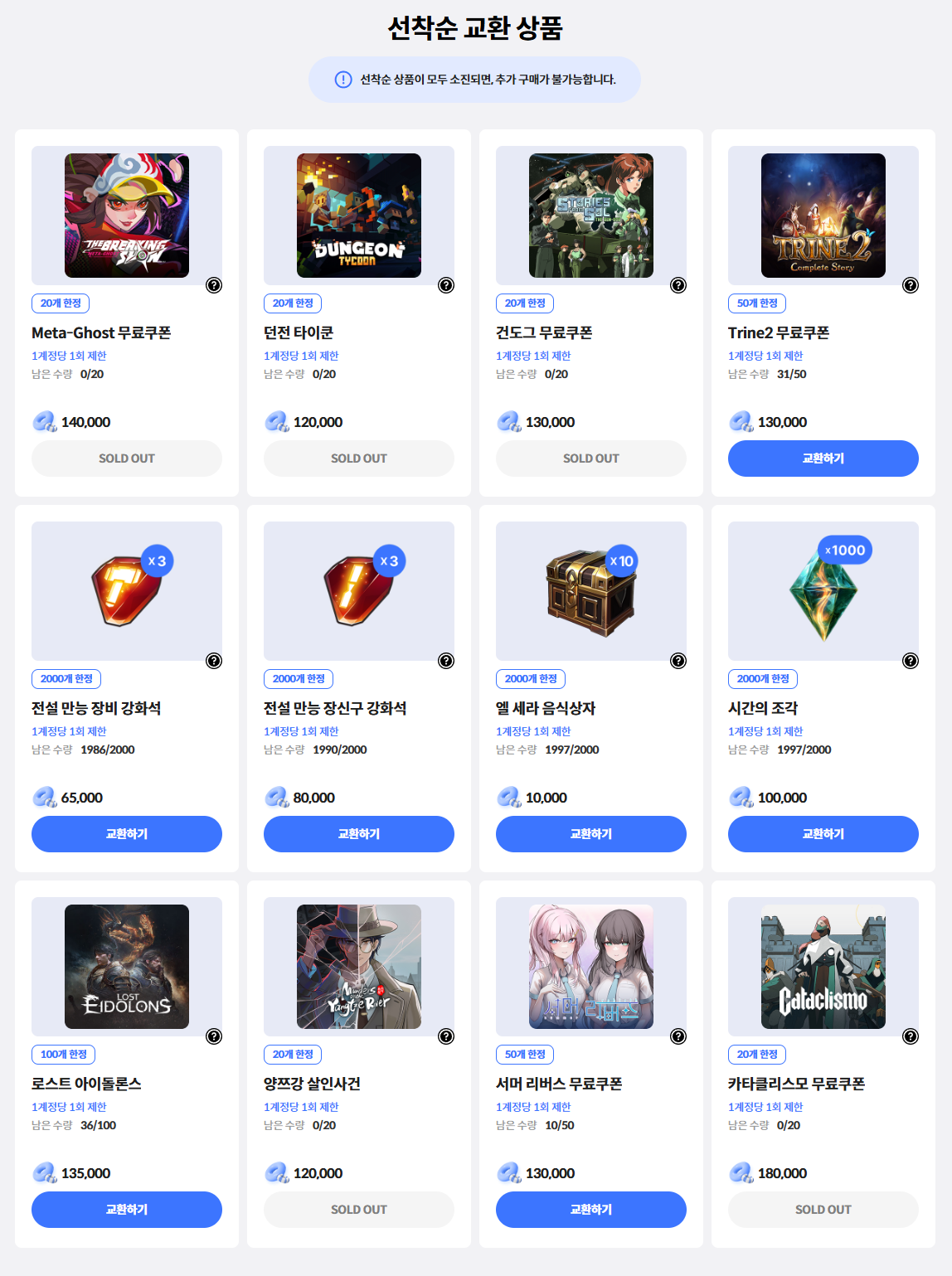Image resolution: width=952 pixels, height=1276 pixels.
Task: Open help icon on 양쯔강 살인사건 card
Action: tap(446, 1036)
